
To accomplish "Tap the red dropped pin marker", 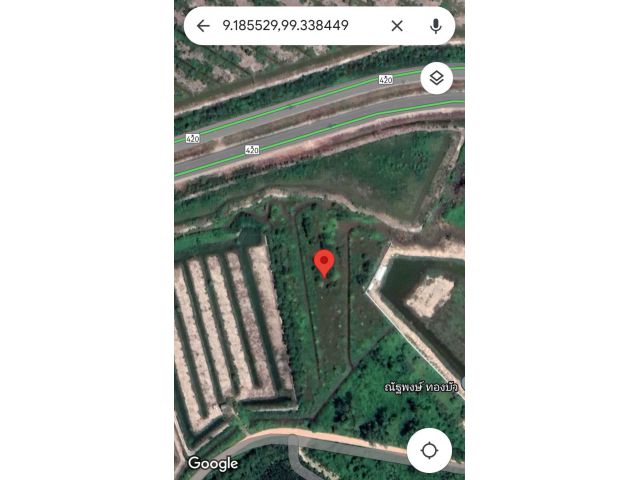I will [x=323, y=263].
